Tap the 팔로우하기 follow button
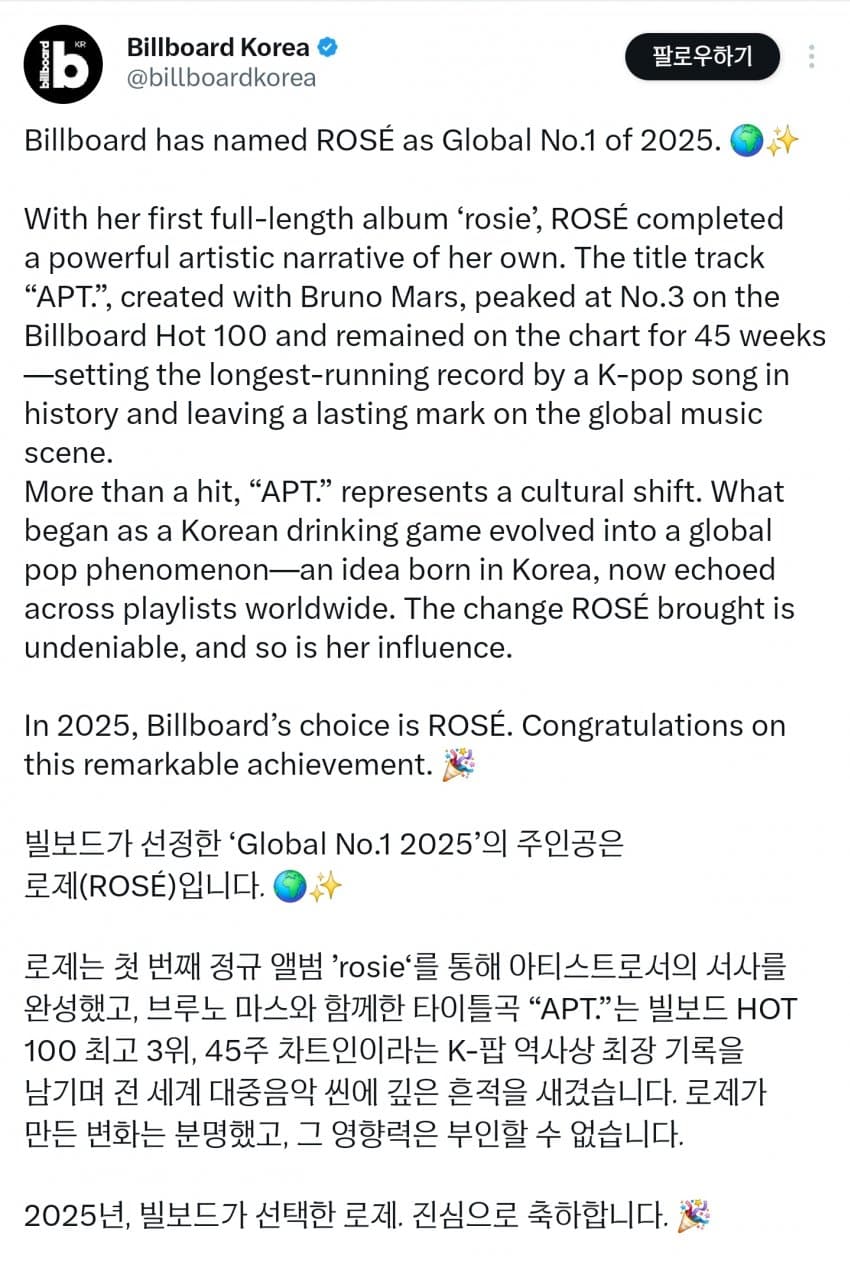 (x=702, y=55)
